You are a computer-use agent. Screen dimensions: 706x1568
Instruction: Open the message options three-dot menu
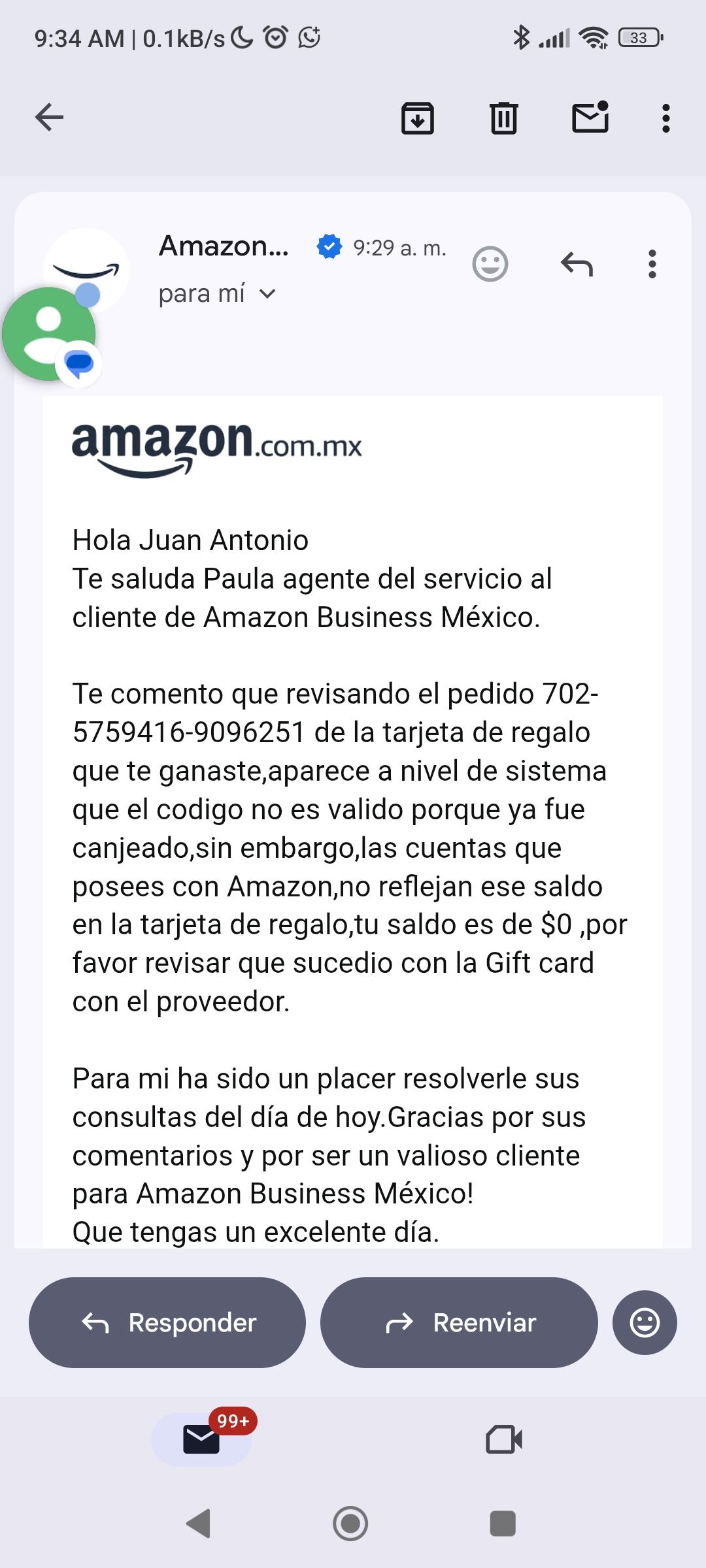click(x=652, y=264)
